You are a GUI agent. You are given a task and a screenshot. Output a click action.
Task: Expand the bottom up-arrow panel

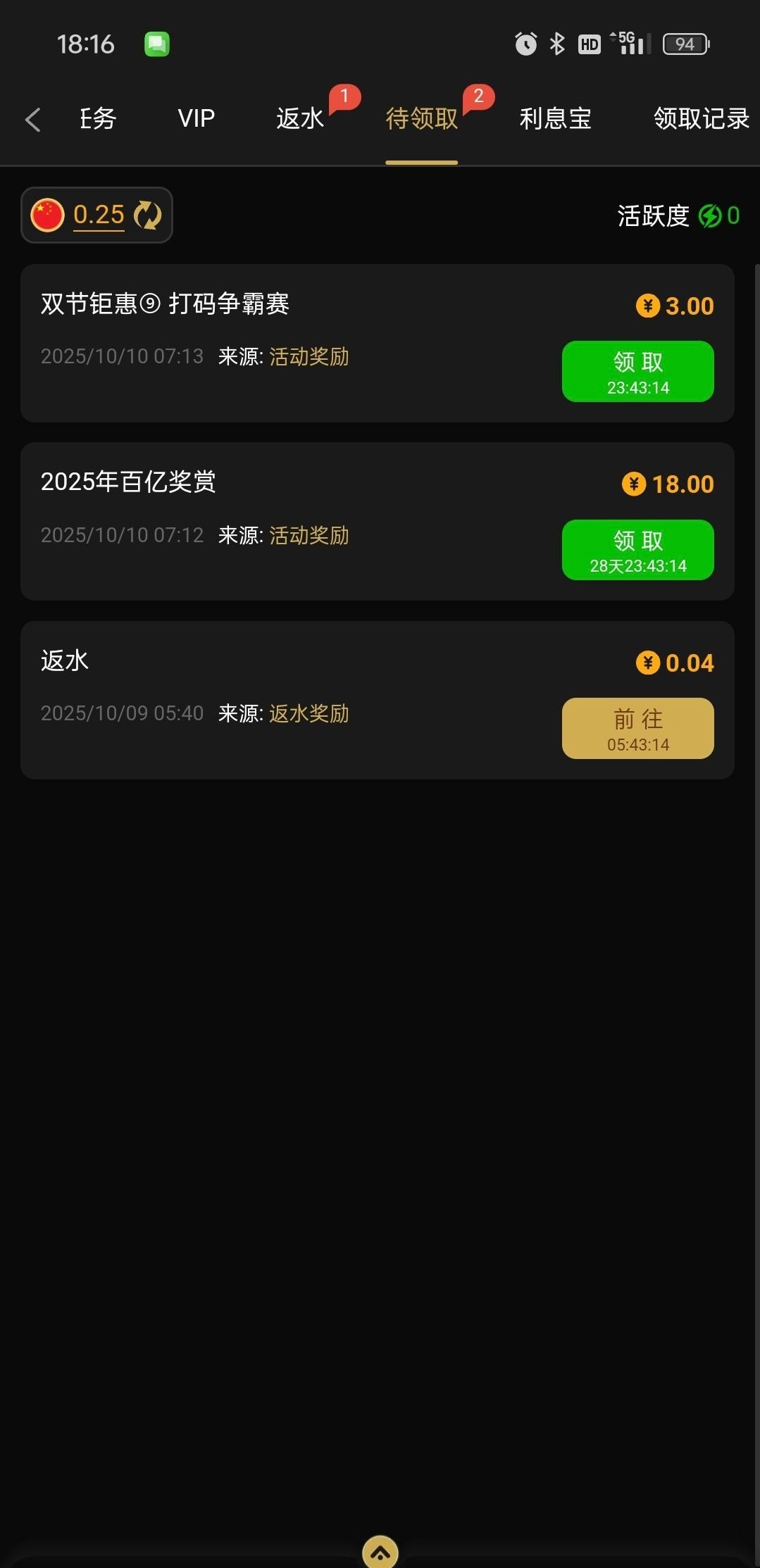pyautogui.click(x=380, y=1552)
